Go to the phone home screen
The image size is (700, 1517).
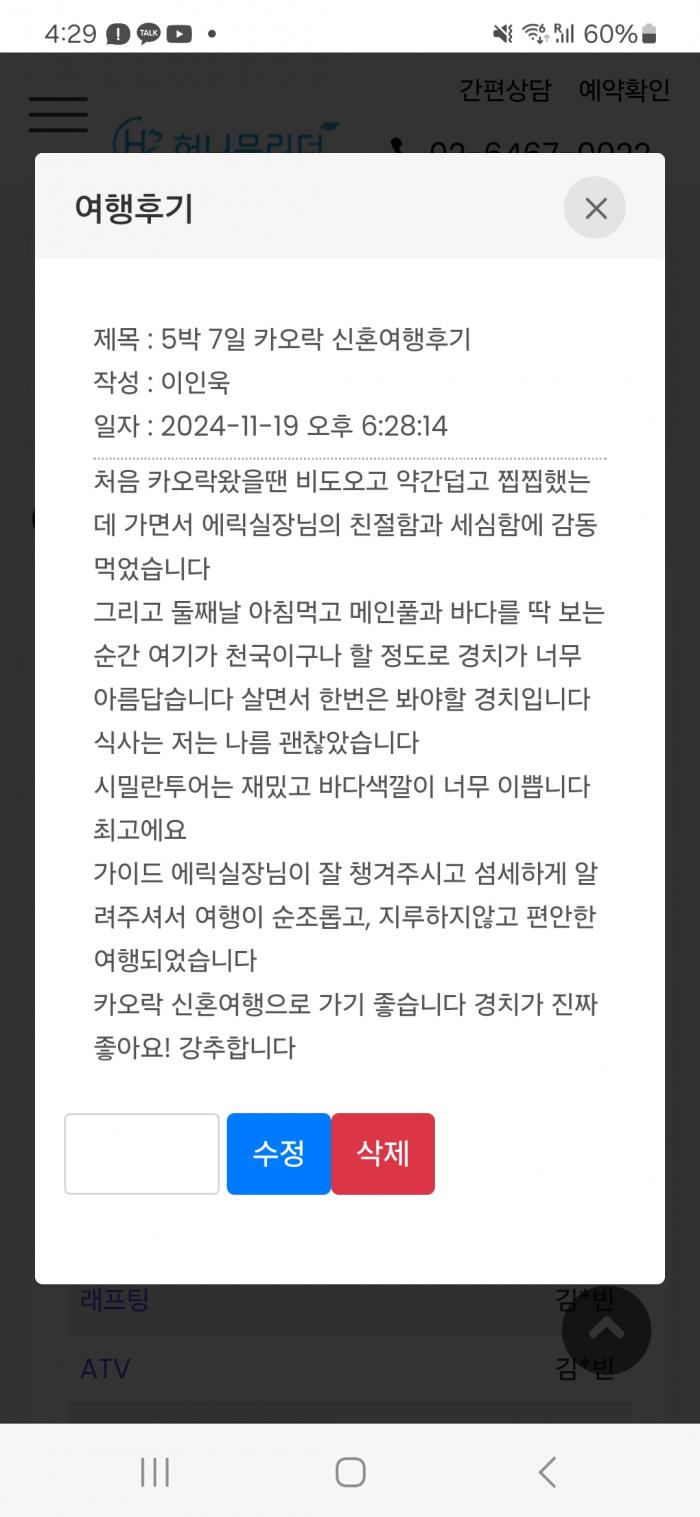tap(350, 1472)
